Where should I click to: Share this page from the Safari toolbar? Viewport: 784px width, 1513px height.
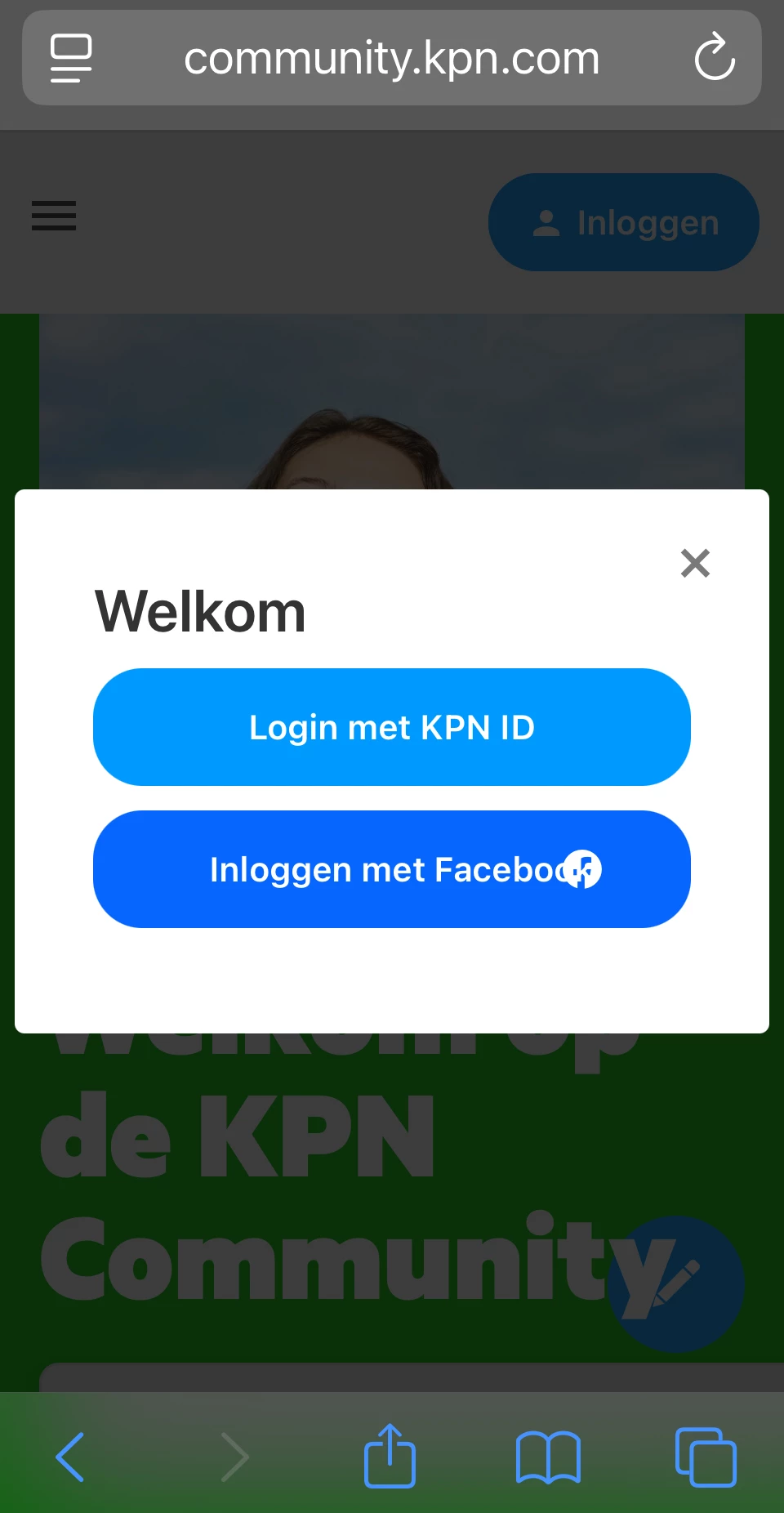[390, 1456]
